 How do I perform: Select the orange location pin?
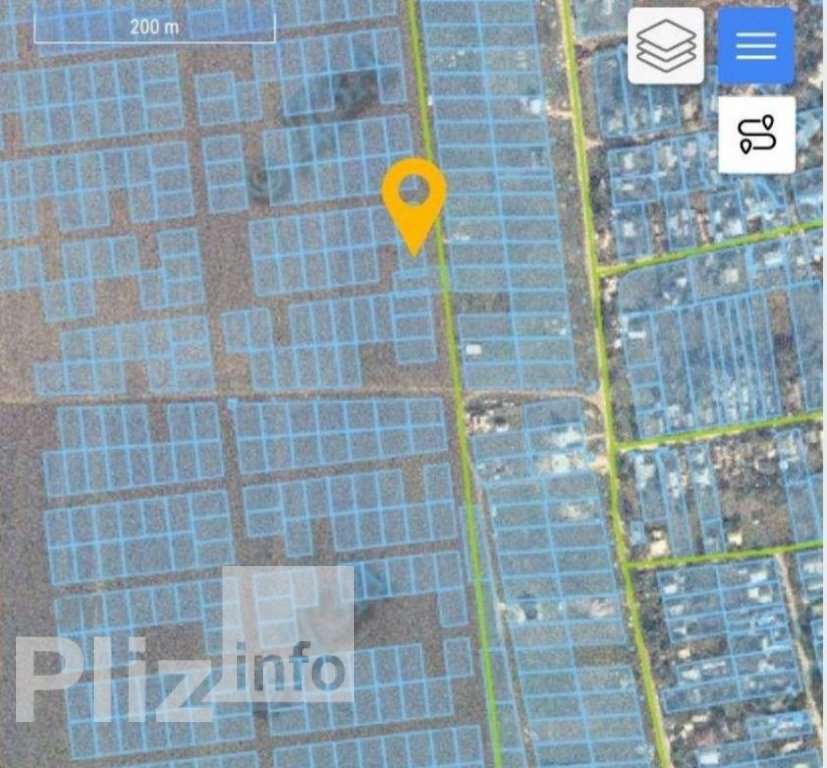[x=414, y=195]
